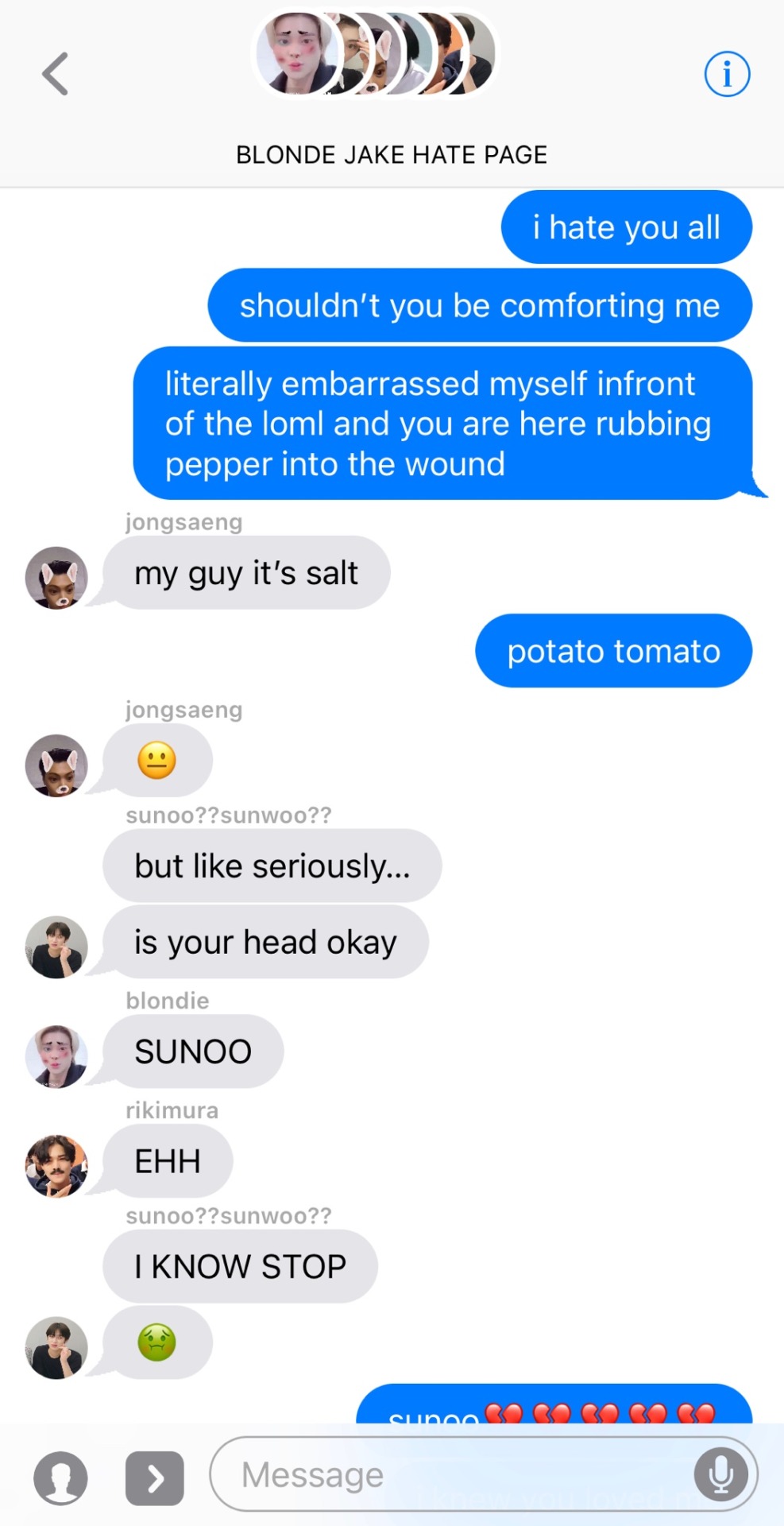Open sunoo's avatar beside "is your head okay"
This screenshot has width=784, height=1526.
tap(56, 947)
